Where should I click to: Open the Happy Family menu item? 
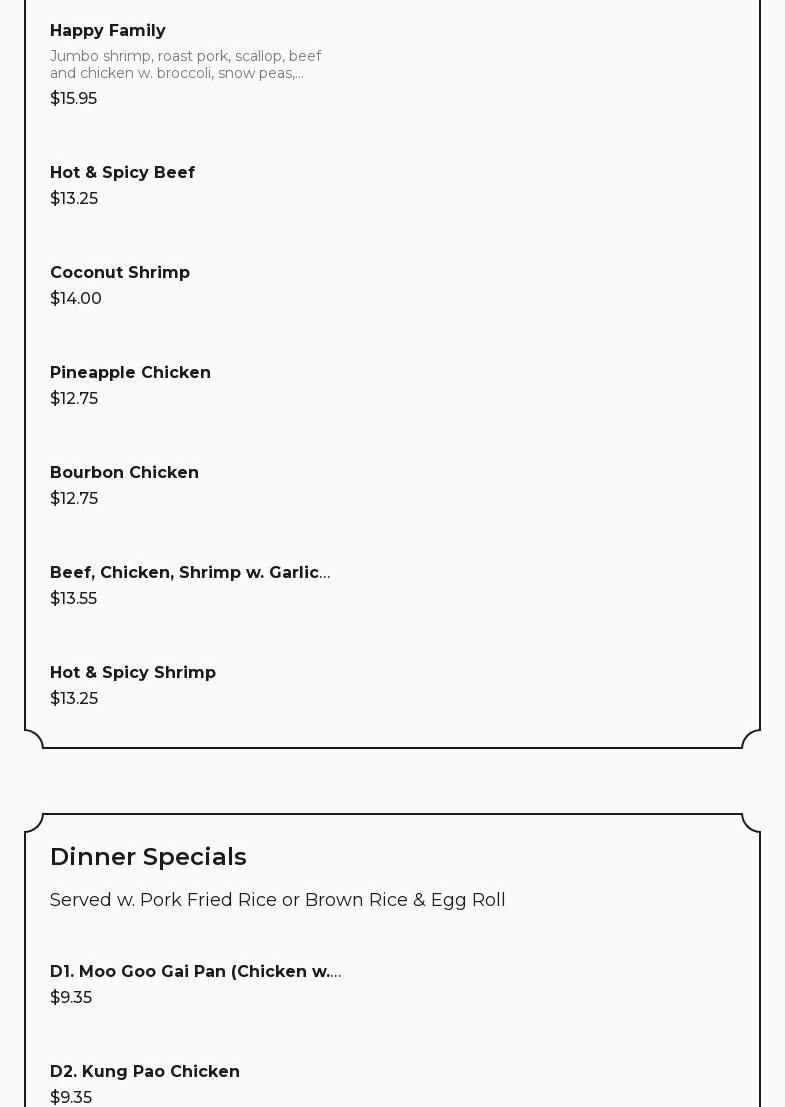[x=108, y=31]
